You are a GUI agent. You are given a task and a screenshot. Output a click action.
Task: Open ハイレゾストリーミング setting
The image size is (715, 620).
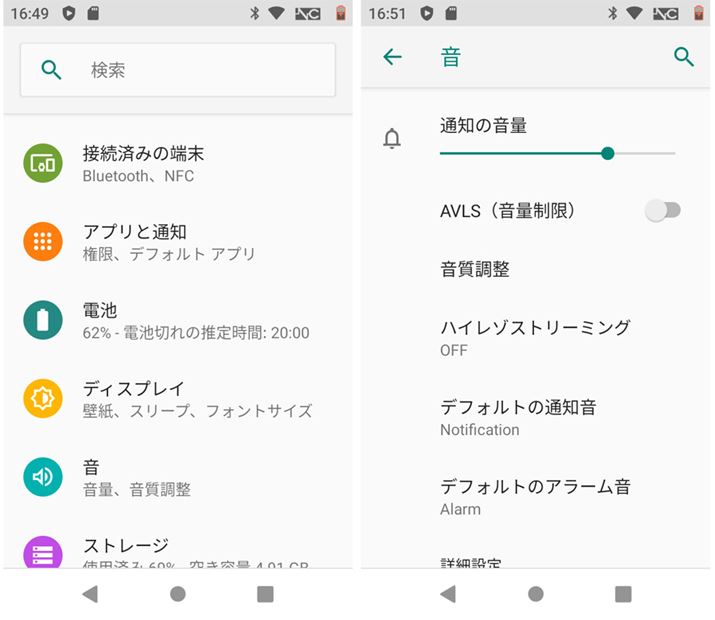coord(535,337)
